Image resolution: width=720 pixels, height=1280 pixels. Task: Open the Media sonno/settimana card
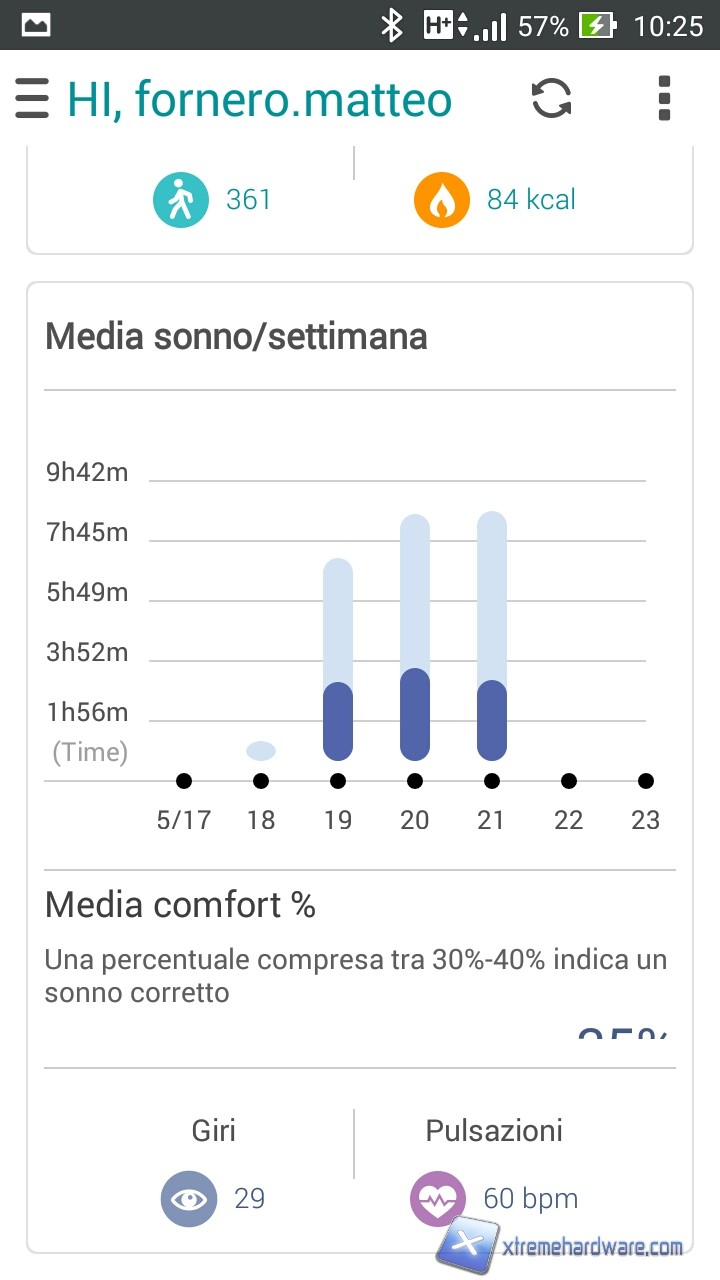(236, 336)
